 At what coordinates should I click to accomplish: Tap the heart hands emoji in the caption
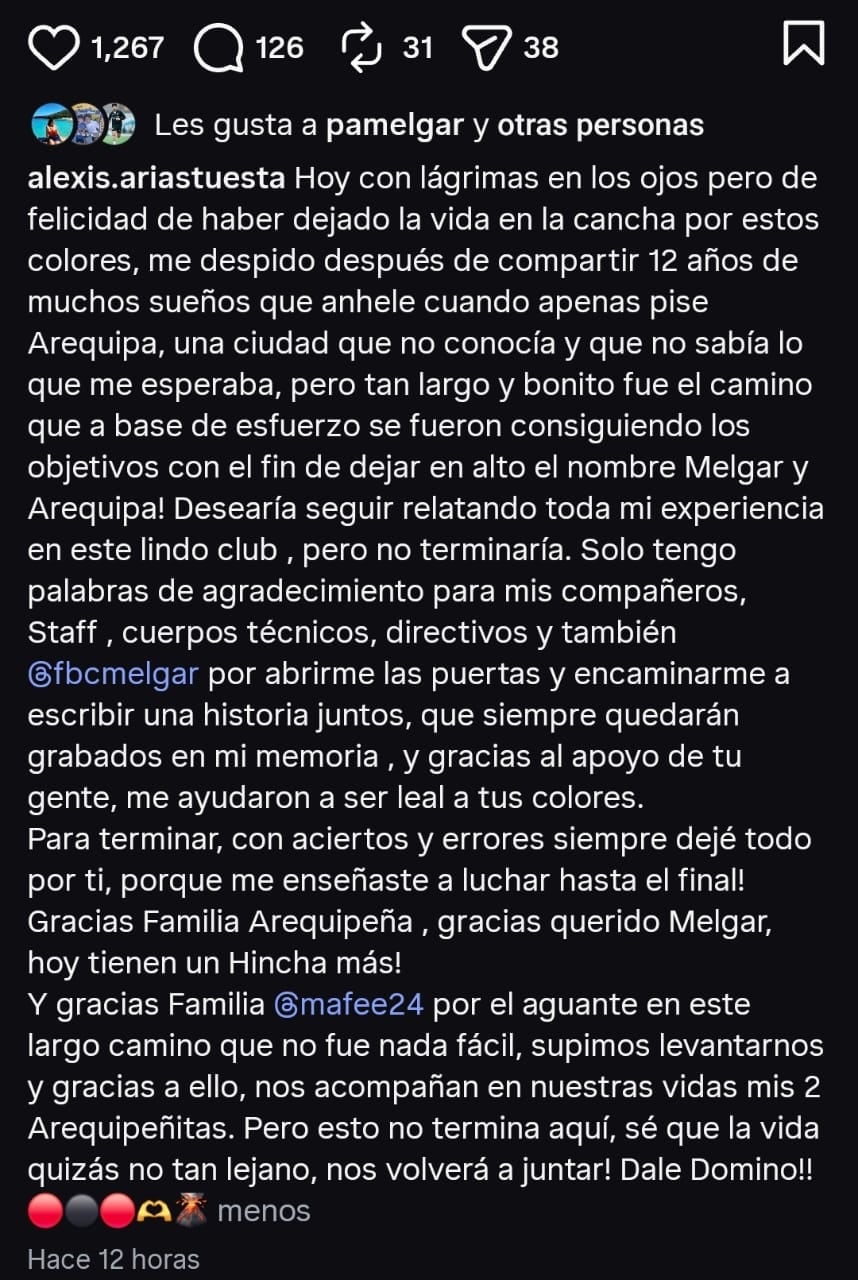click(155, 1208)
